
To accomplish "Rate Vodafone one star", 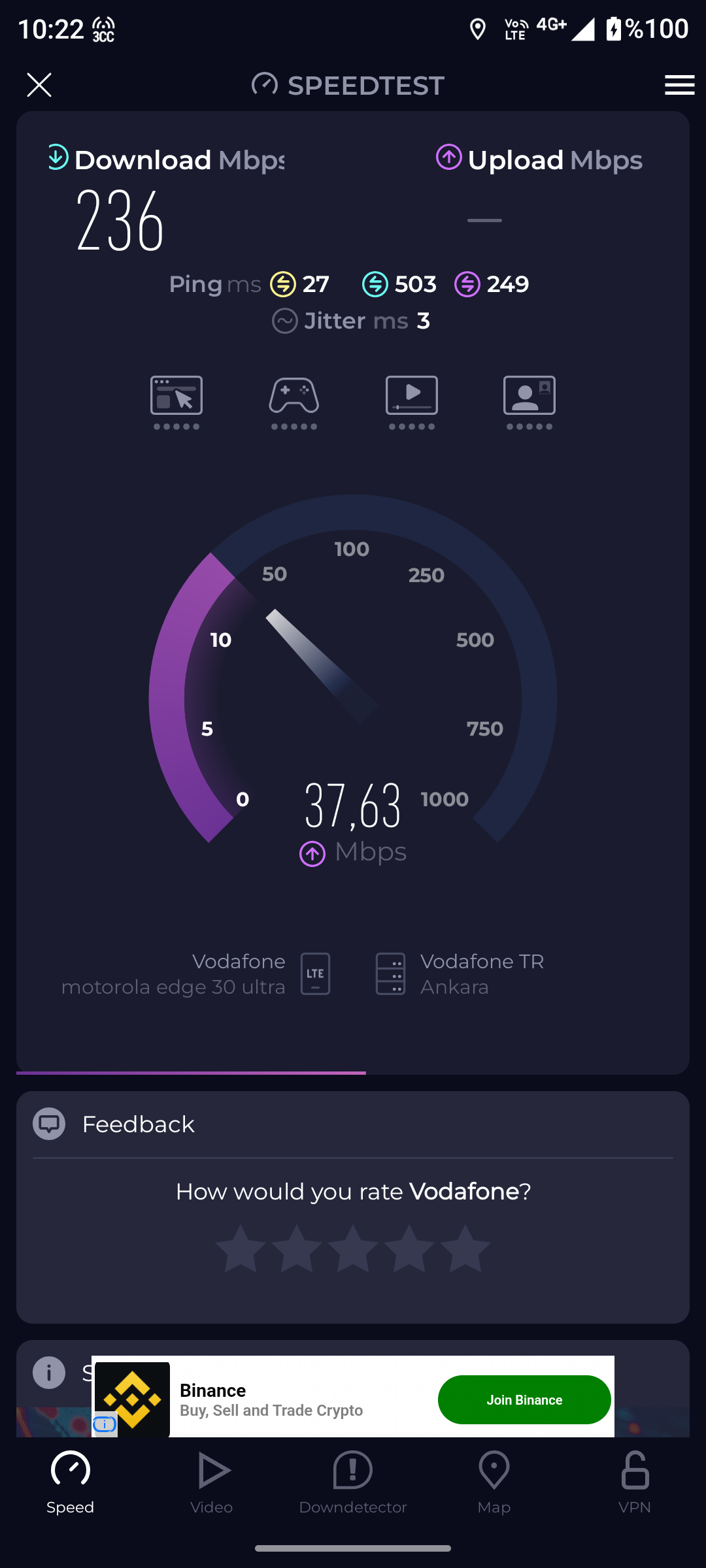I will click(x=241, y=1249).
